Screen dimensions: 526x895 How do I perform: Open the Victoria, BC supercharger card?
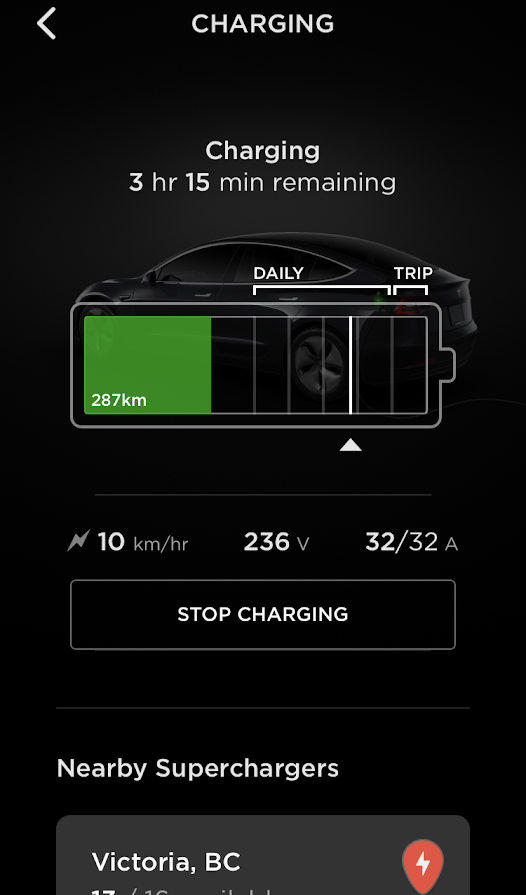[x=263, y=855]
